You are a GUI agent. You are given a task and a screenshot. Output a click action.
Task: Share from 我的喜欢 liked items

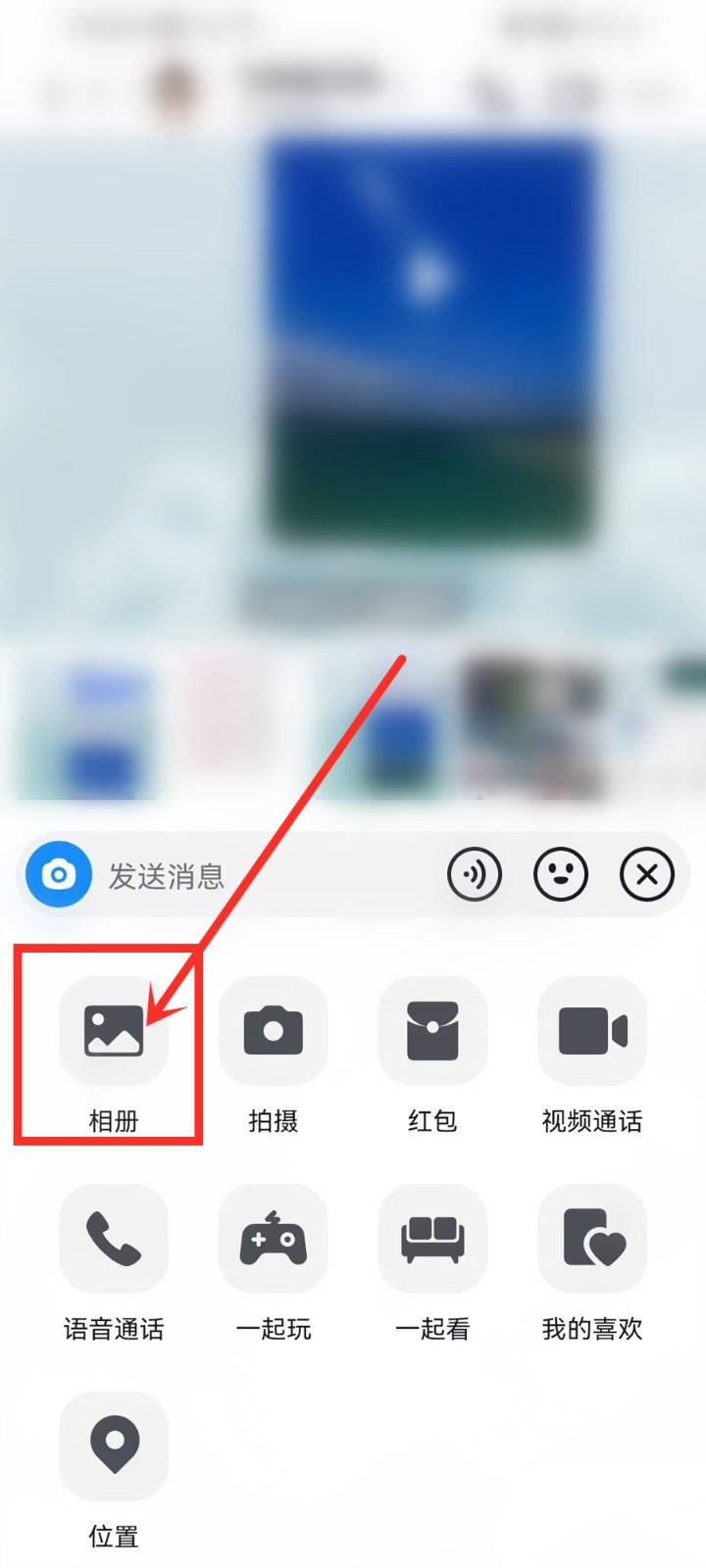point(592,1240)
